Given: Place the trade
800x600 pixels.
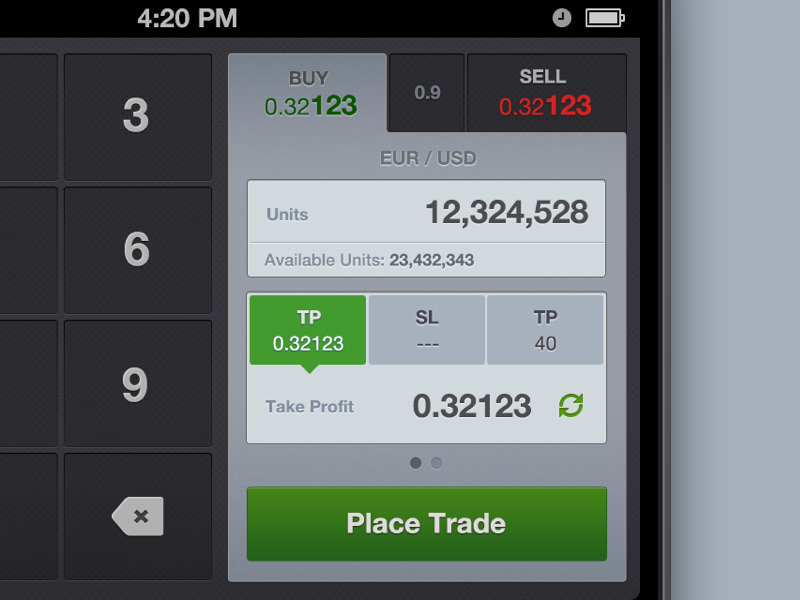Looking at the screenshot, I should [426, 524].
